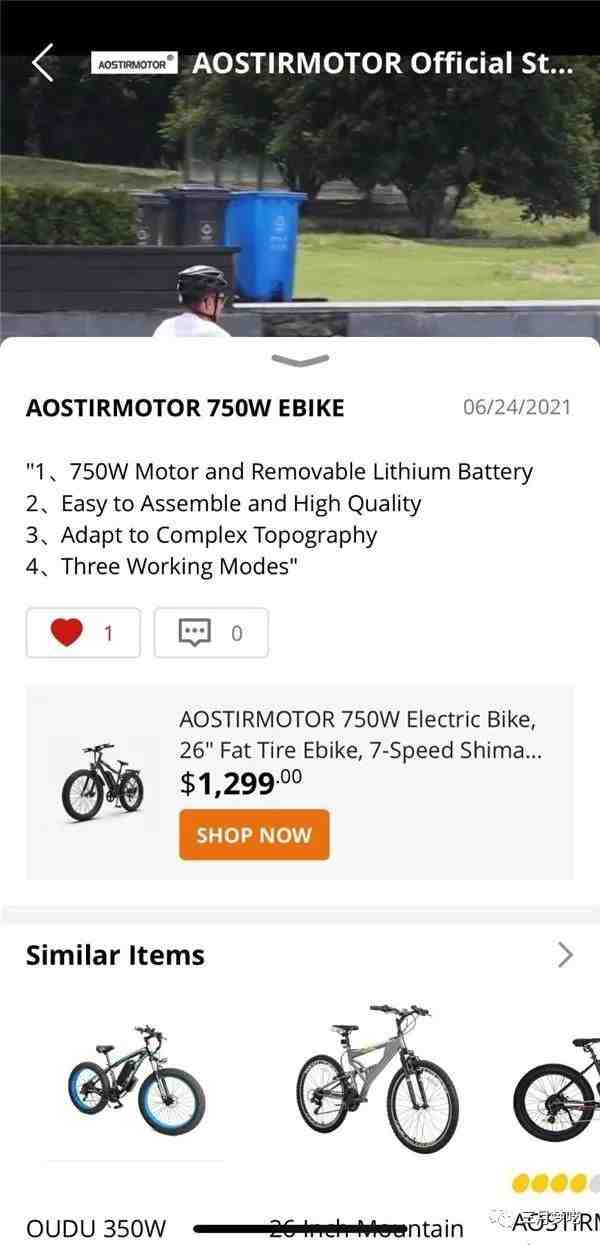Image resolution: width=600 pixels, height=1245 pixels.
Task: Expand Similar Items with the chevron
Action: 566,955
